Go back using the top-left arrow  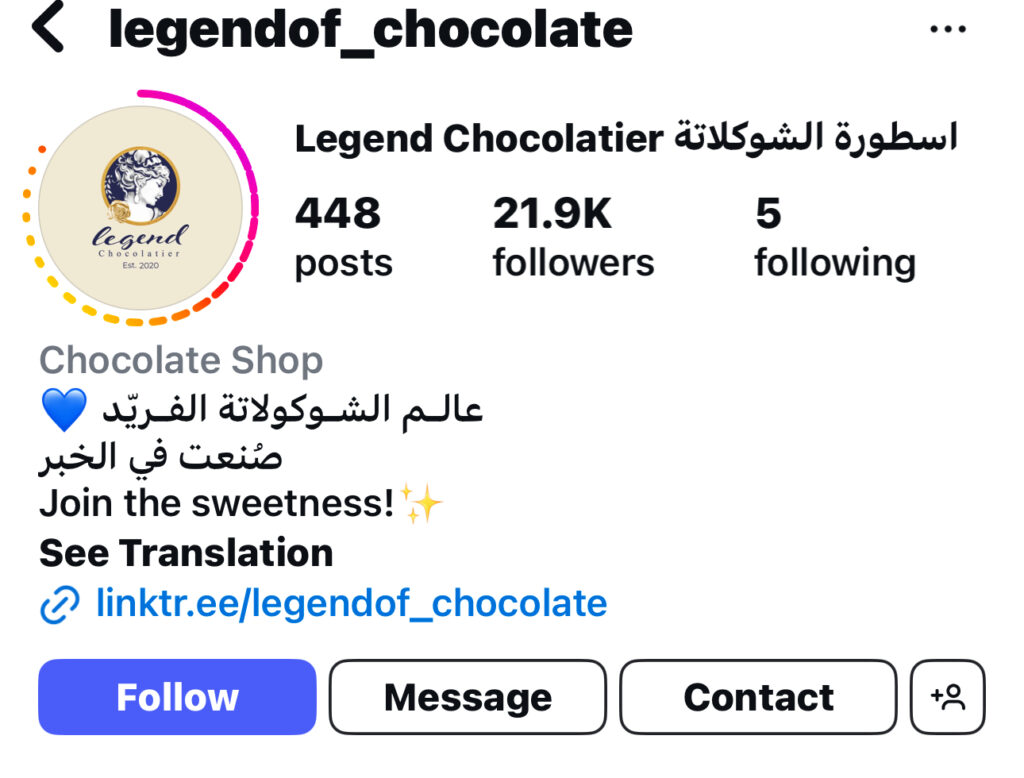point(48,29)
